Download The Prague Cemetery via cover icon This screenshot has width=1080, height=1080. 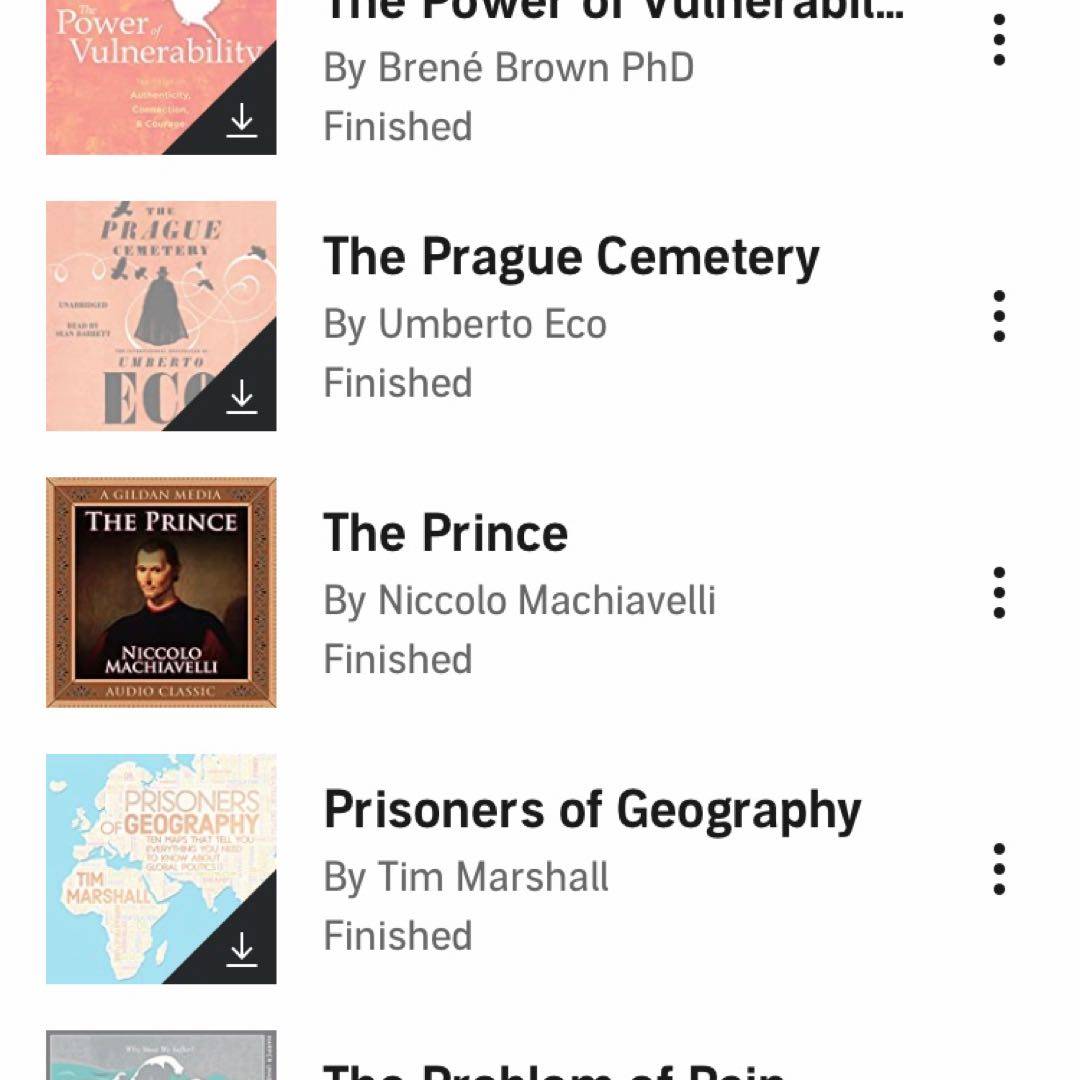click(241, 396)
